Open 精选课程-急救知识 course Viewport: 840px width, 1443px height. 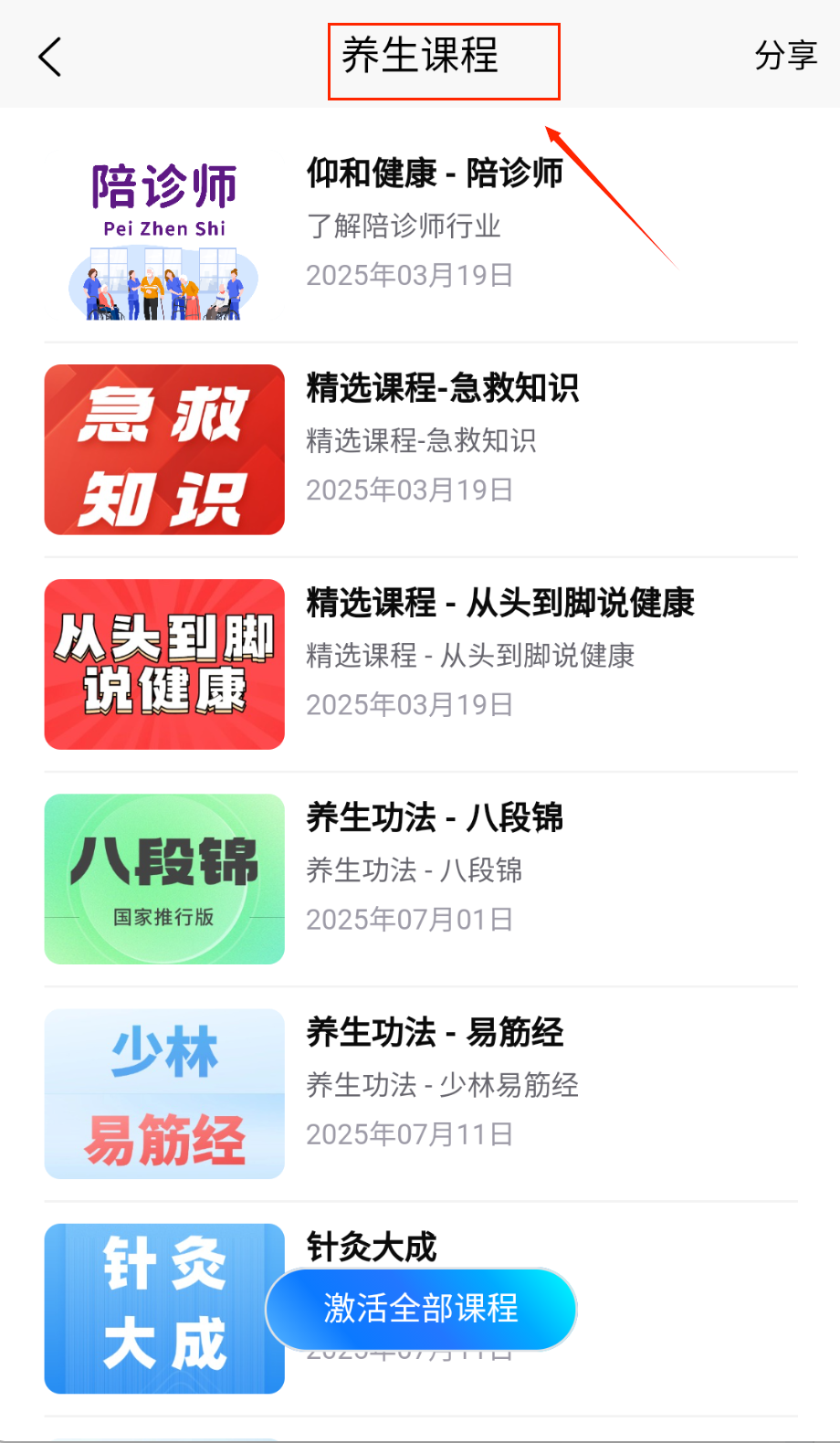click(x=442, y=388)
